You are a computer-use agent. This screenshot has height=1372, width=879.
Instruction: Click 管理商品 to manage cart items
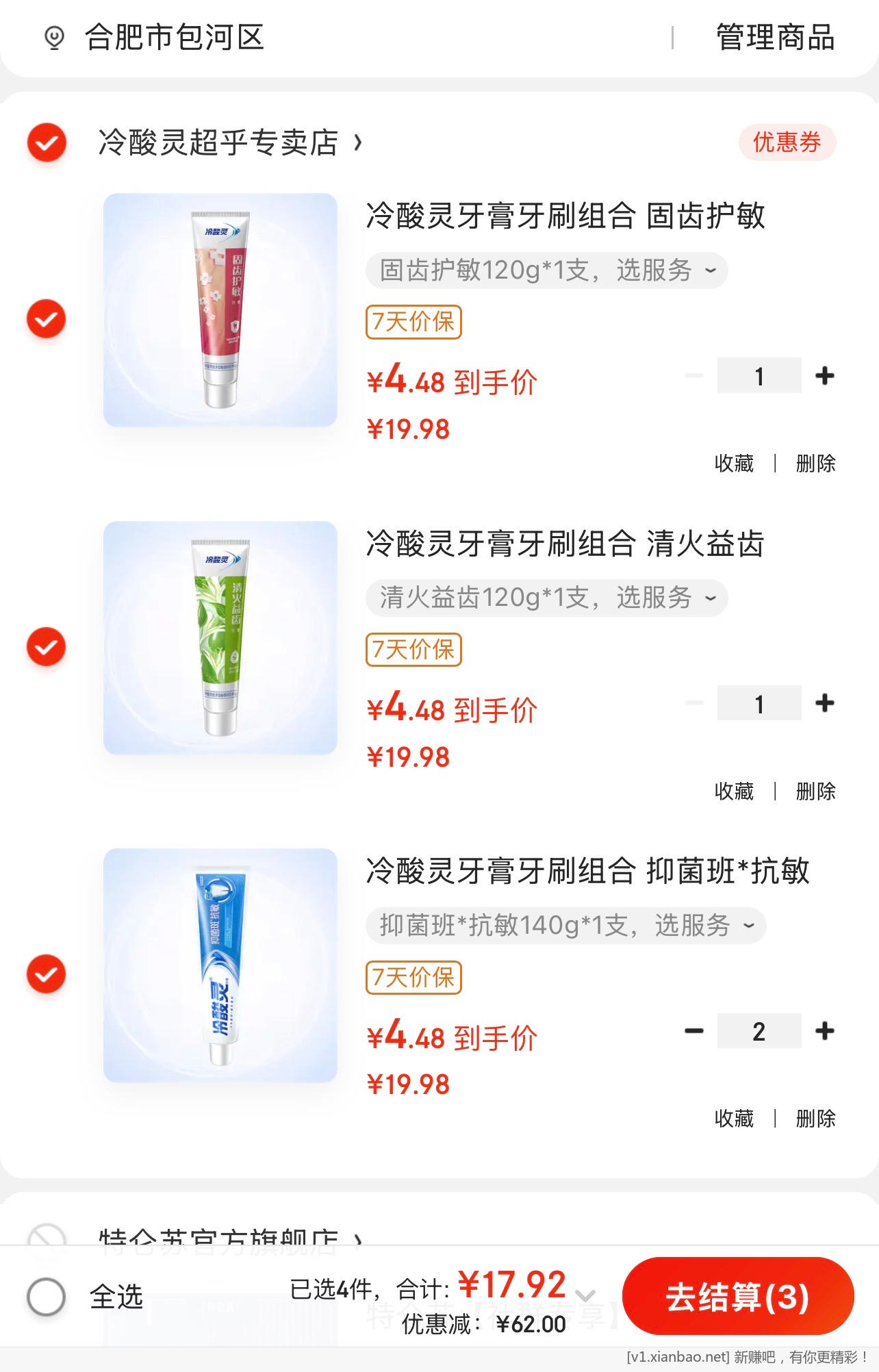(774, 38)
